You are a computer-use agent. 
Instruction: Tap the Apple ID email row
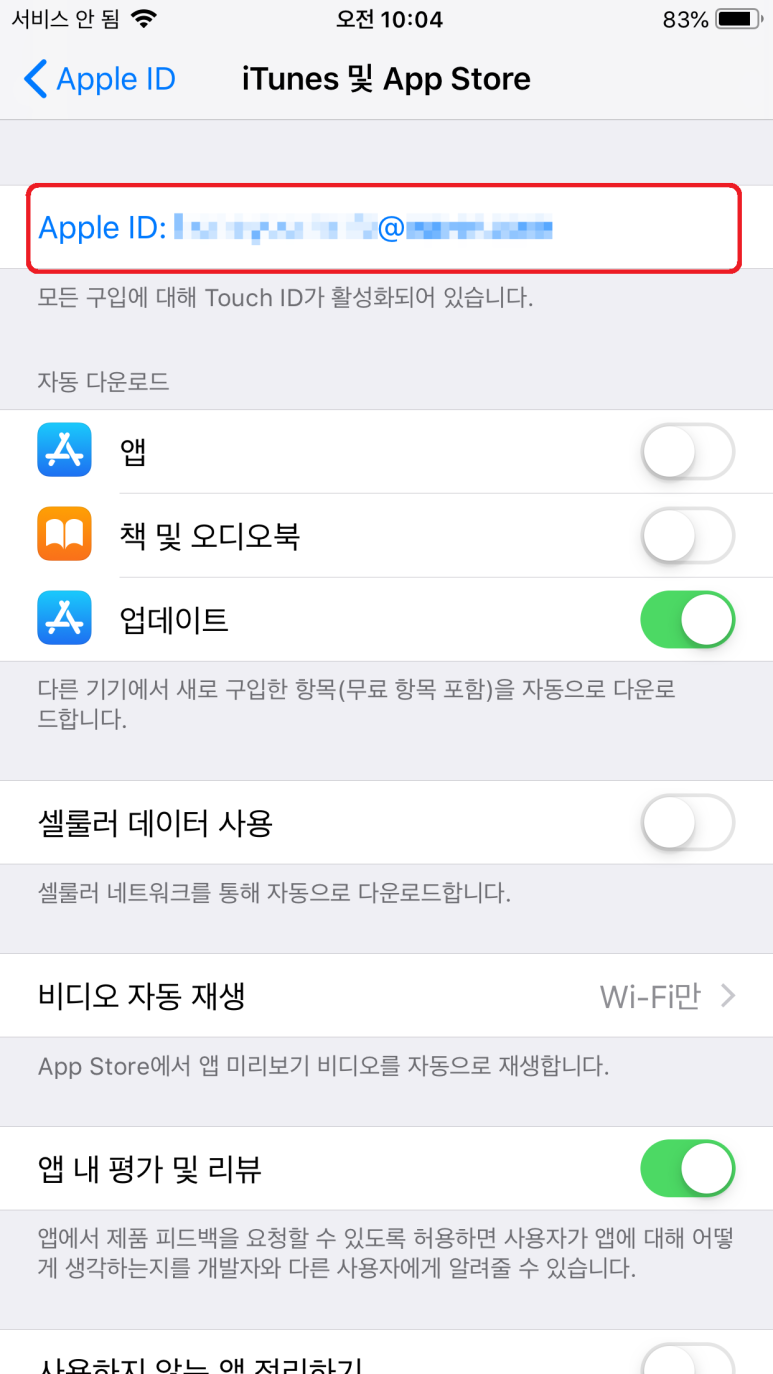(x=384, y=228)
